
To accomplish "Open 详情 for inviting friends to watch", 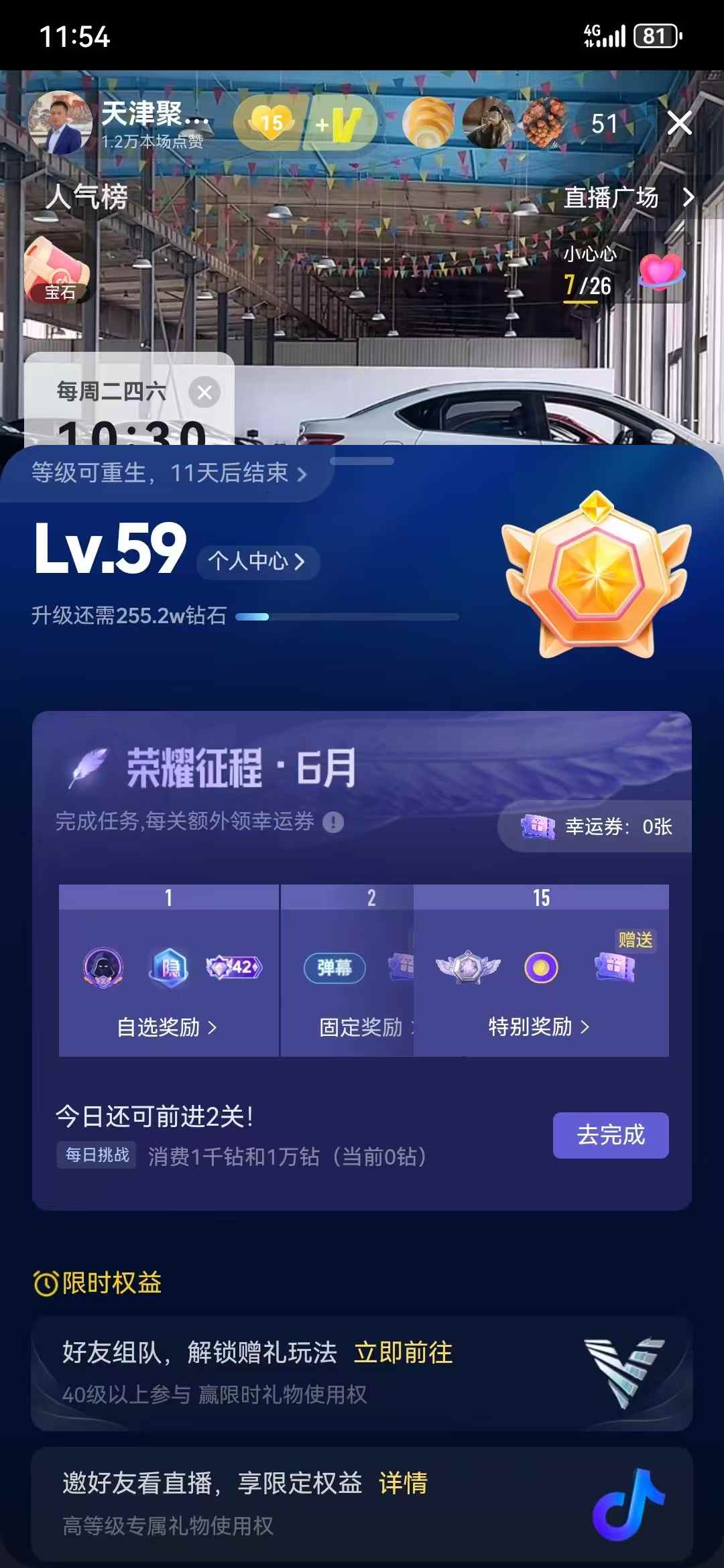I will [x=404, y=1483].
